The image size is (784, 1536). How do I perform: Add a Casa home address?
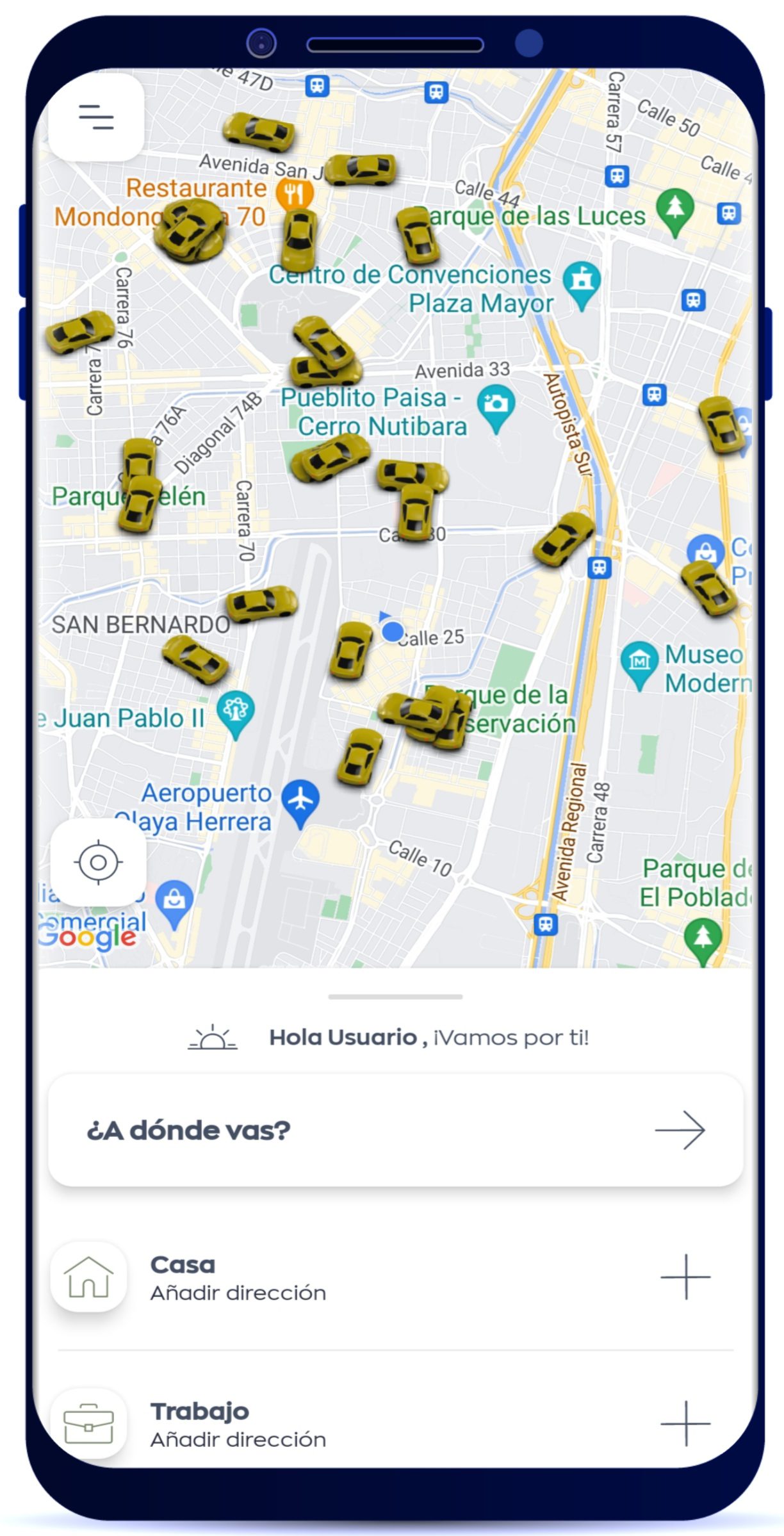point(685,1277)
